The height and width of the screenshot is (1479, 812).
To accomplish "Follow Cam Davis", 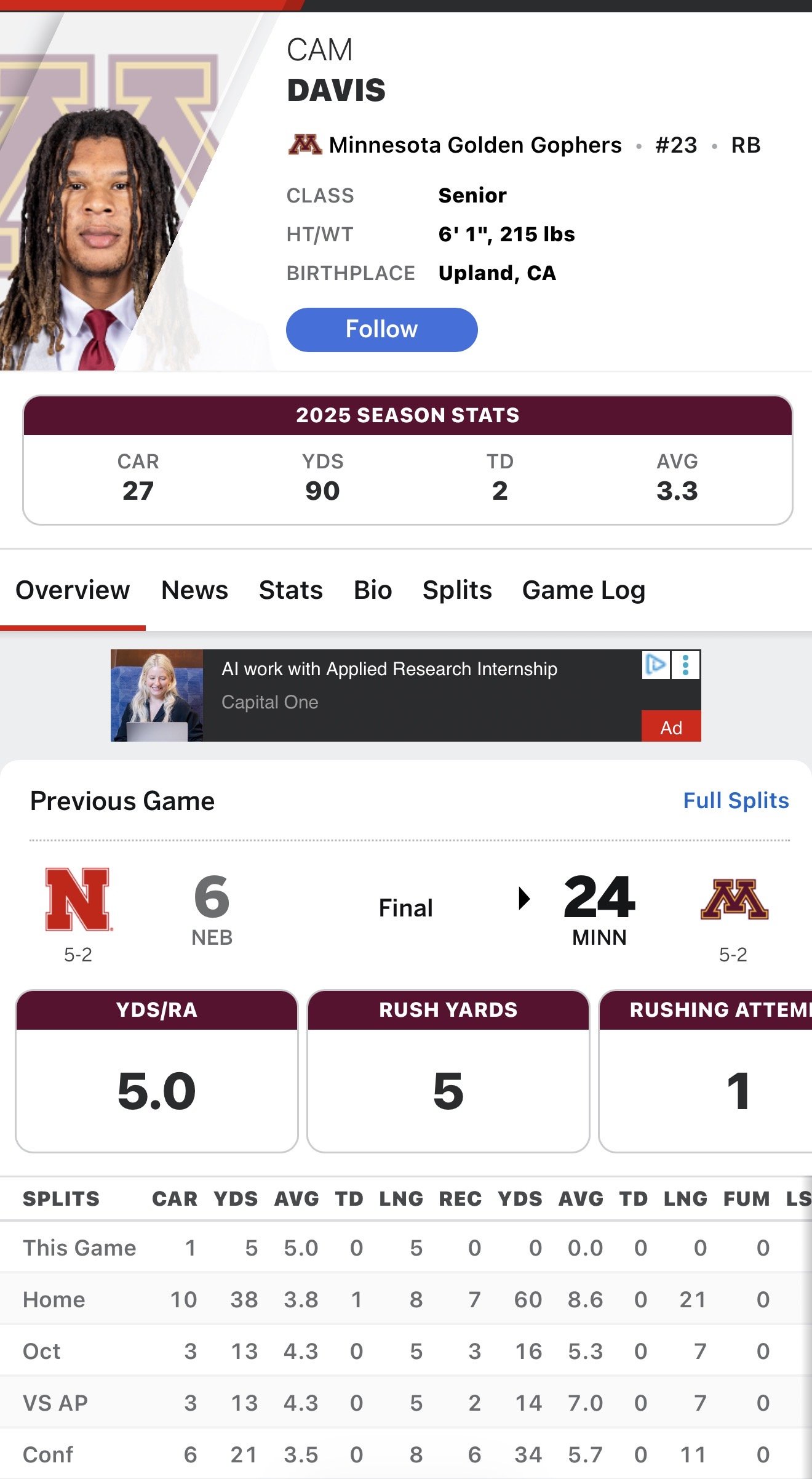I will tap(381, 329).
